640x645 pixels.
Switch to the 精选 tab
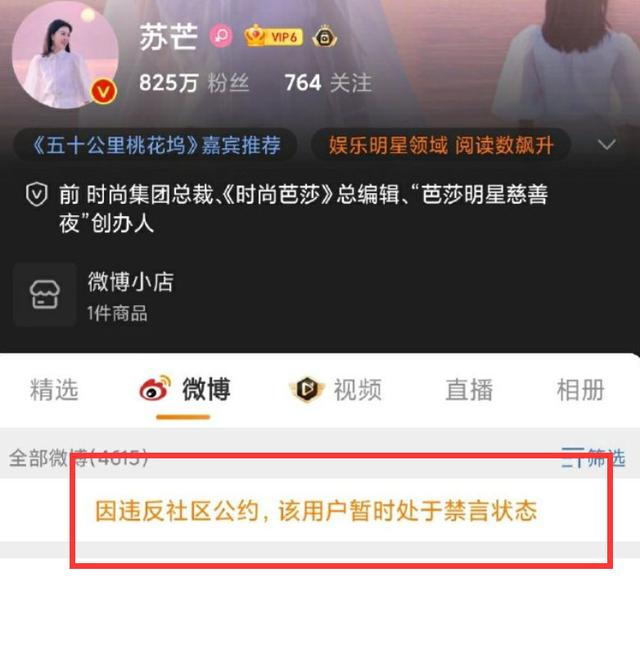coord(54,390)
